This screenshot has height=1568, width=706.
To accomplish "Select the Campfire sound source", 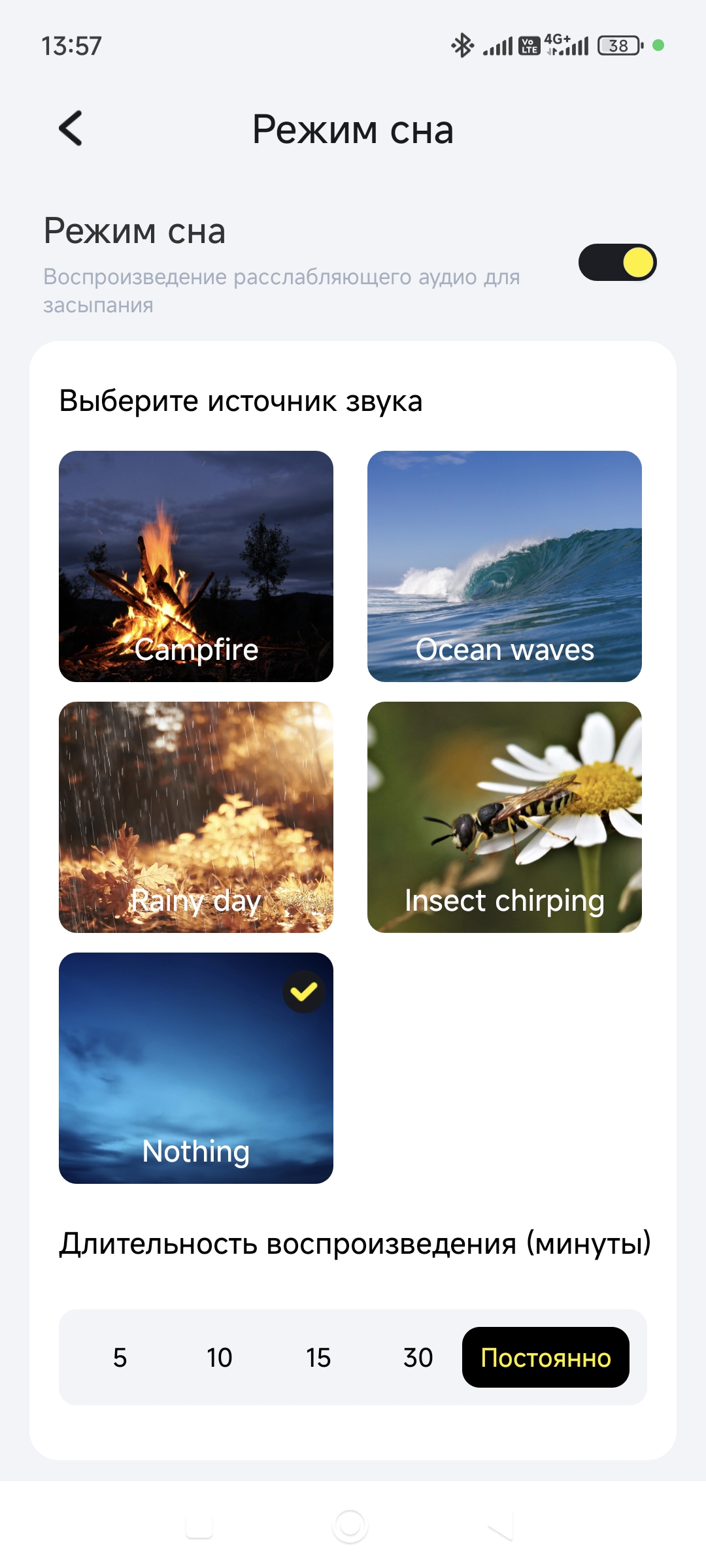I will (196, 566).
